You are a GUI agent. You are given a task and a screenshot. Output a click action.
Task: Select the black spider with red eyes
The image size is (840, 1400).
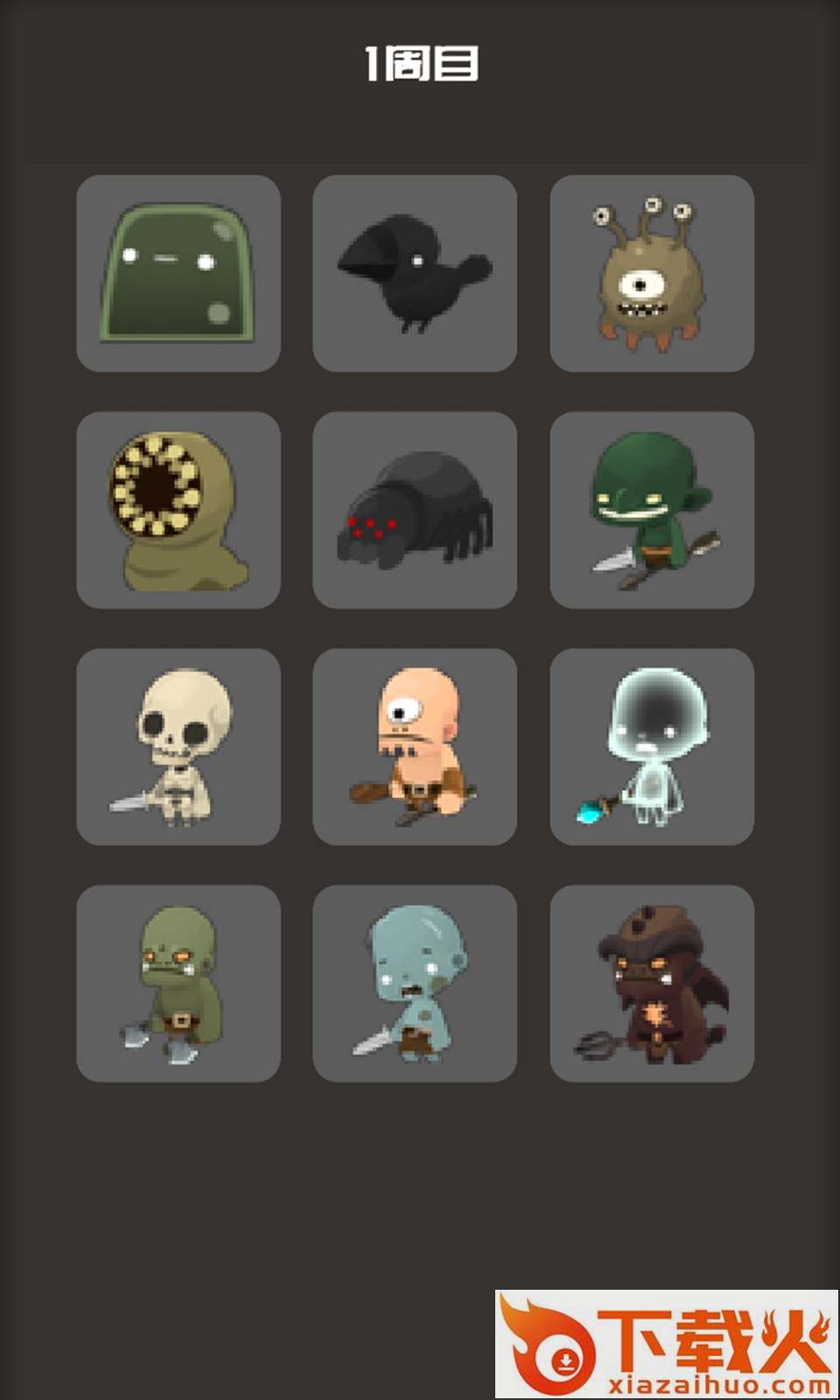click(415, 510)
